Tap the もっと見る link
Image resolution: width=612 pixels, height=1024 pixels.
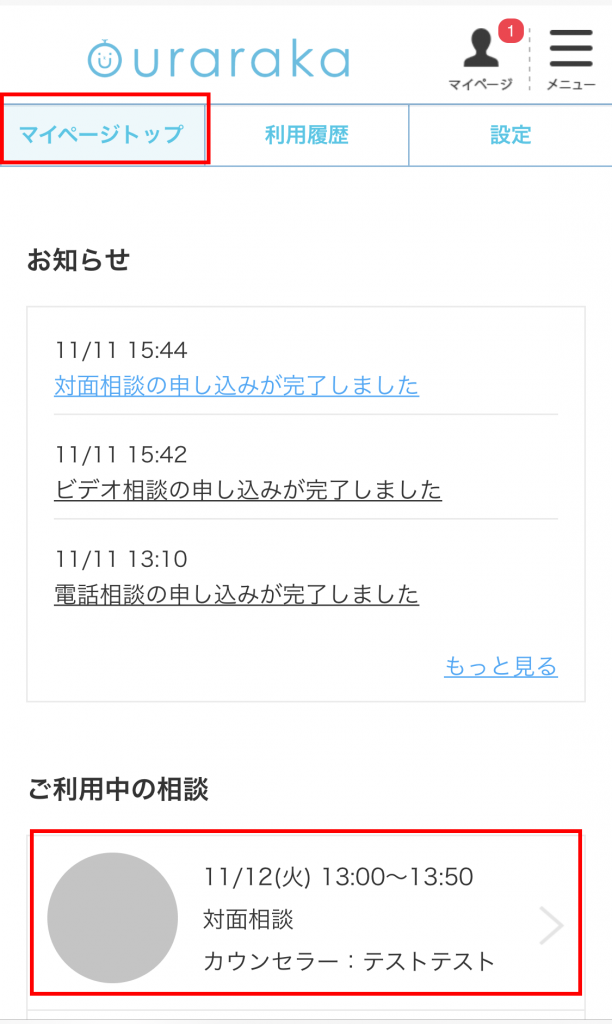tap(501, 666)
